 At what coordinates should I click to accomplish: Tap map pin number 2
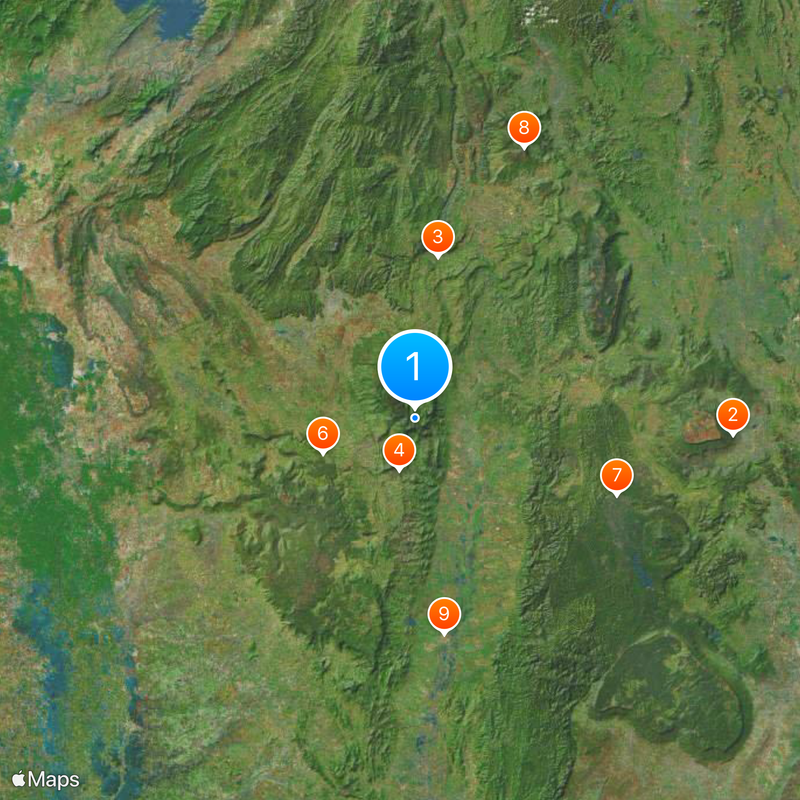733,415
